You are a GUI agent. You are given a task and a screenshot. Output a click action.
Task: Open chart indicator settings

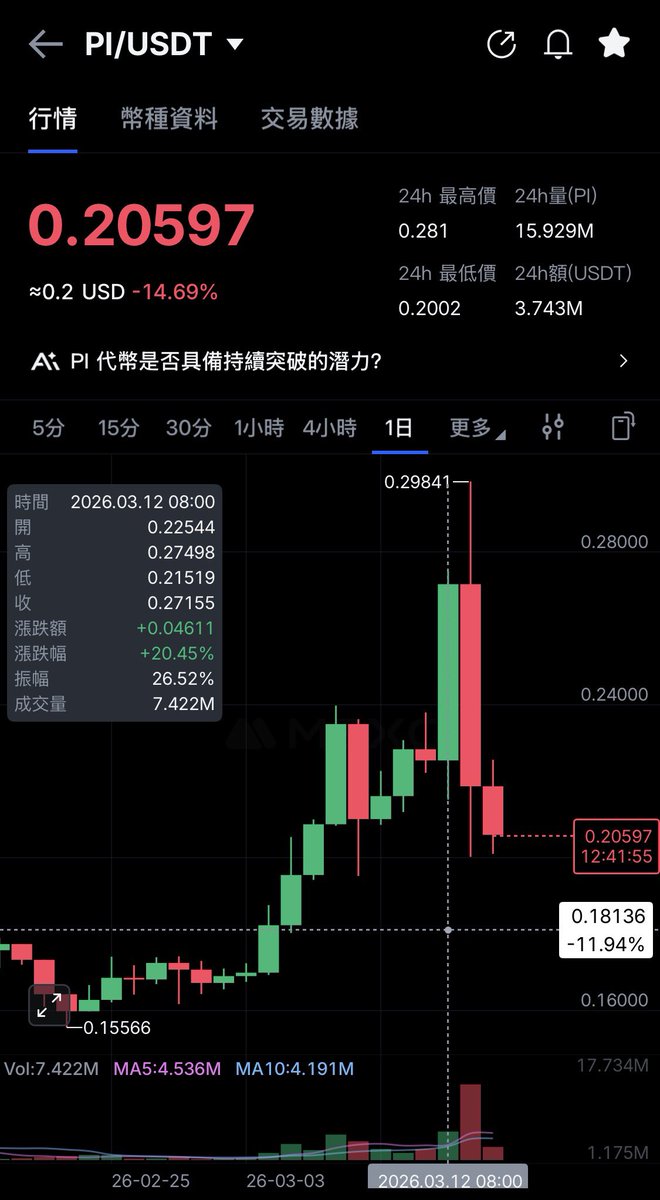[553, 427]
